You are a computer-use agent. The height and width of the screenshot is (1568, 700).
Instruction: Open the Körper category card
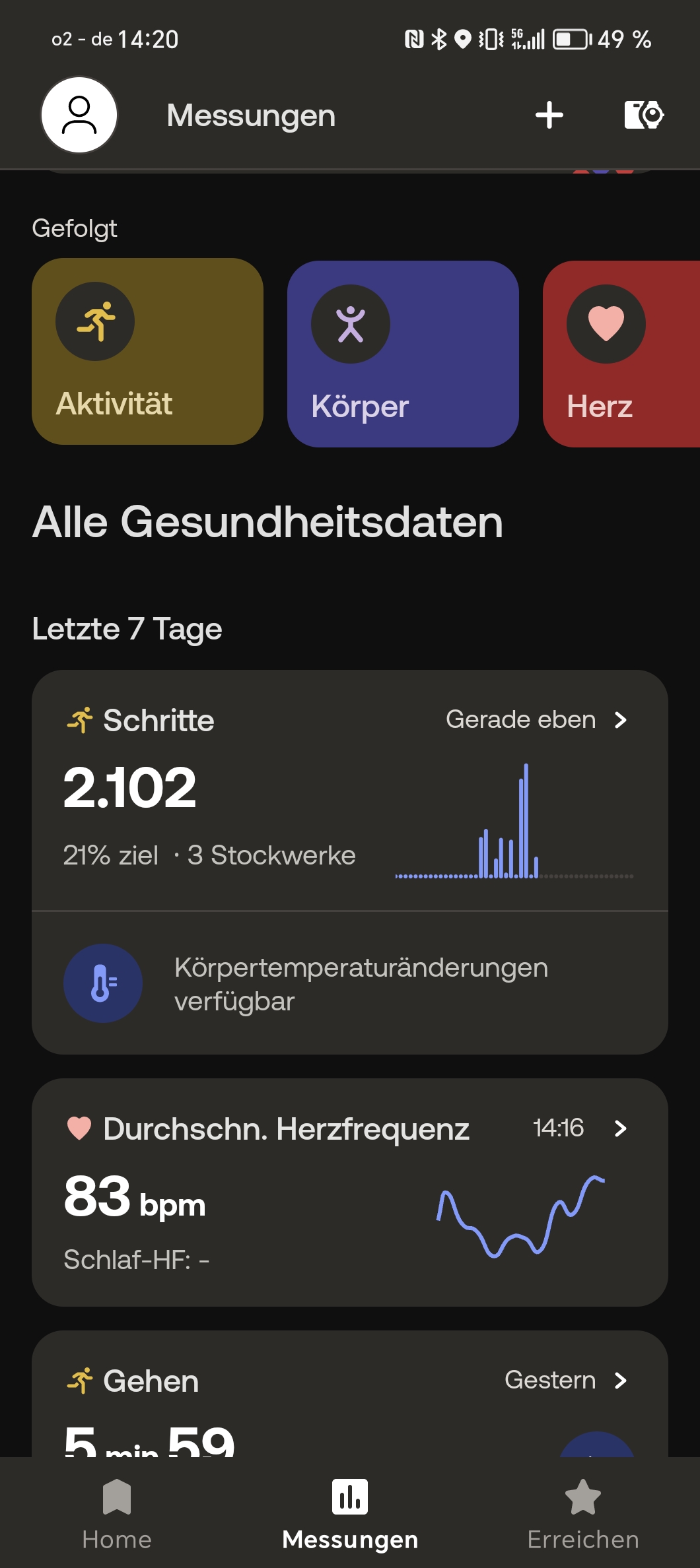[403, 354]
